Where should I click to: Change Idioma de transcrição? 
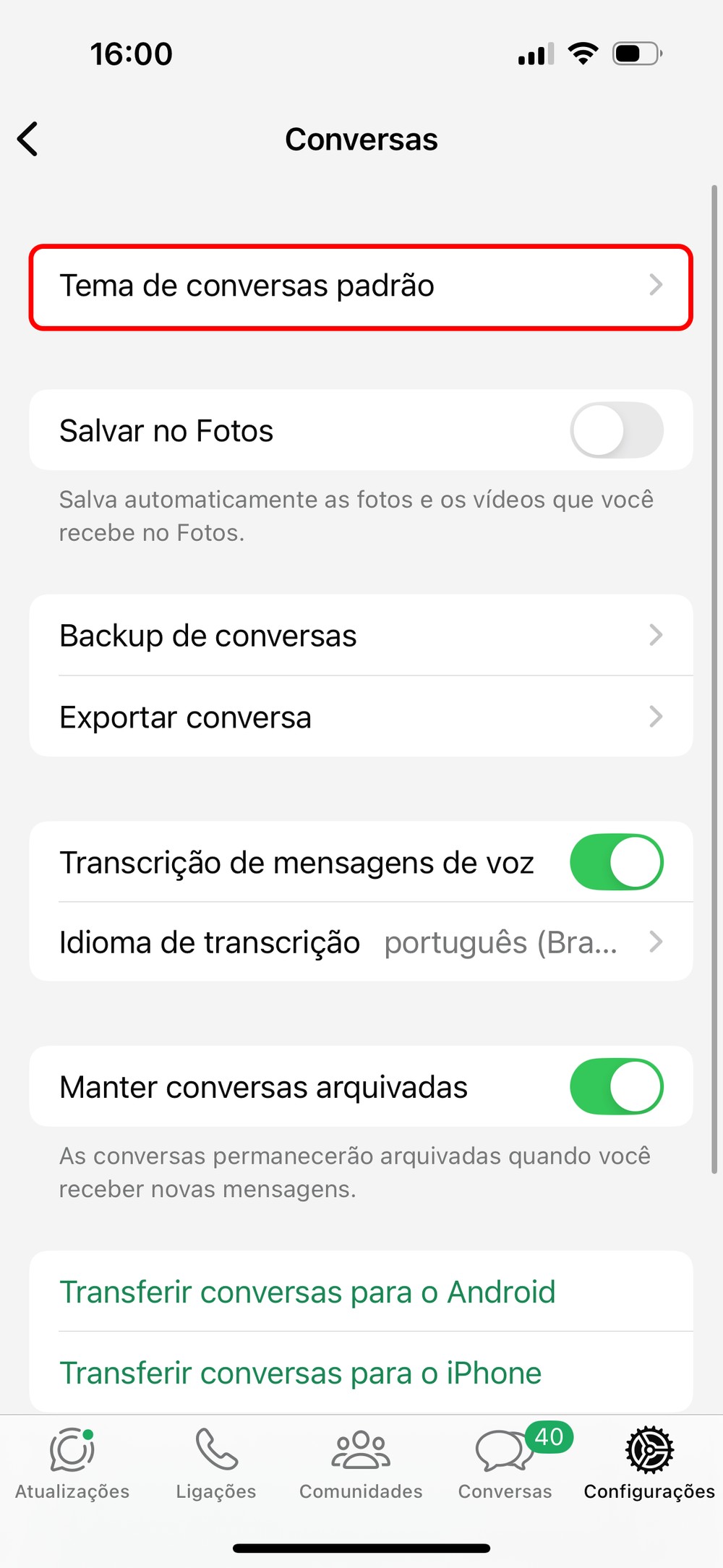pyautogui.click(x=360, y=942)
